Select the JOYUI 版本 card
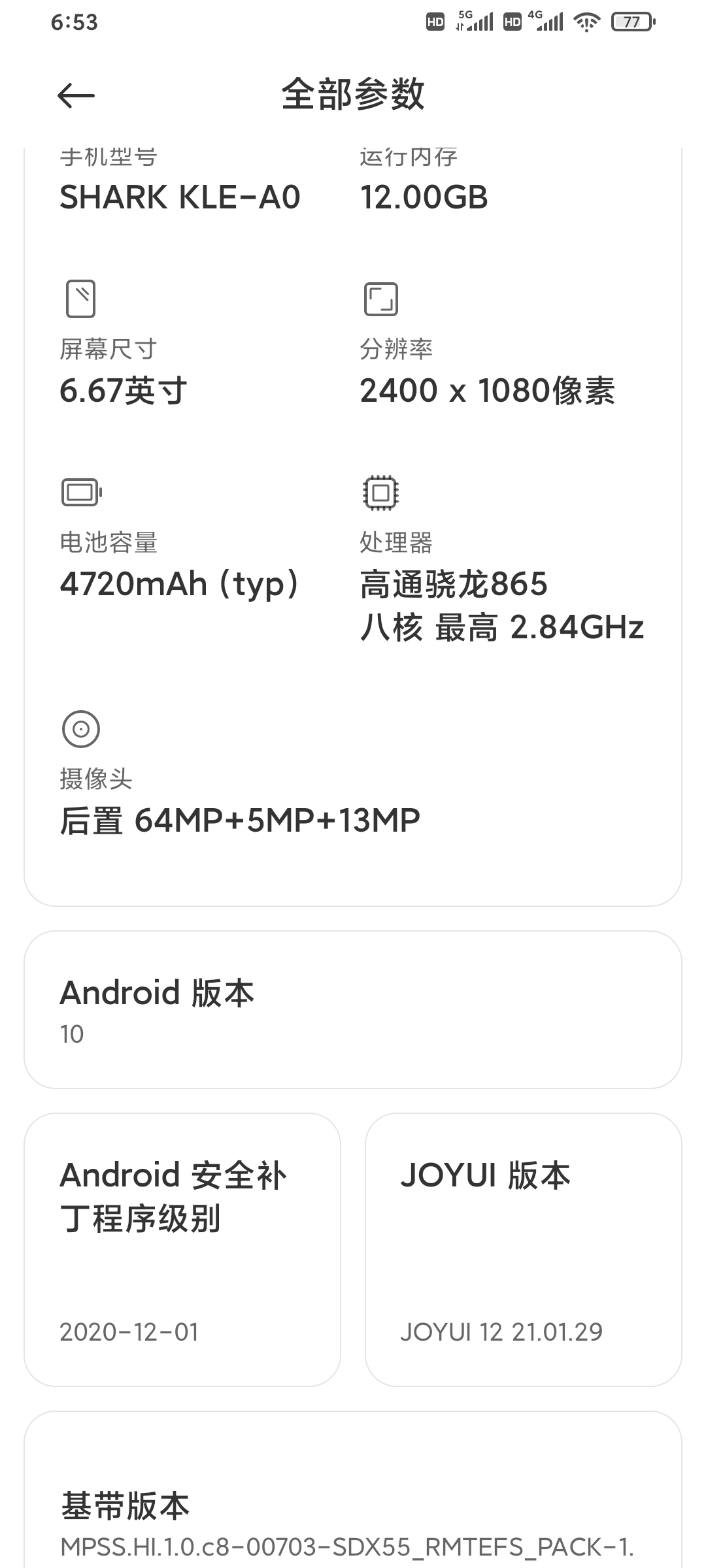Screen dimensions: 706x1568 click(523, 1249)
